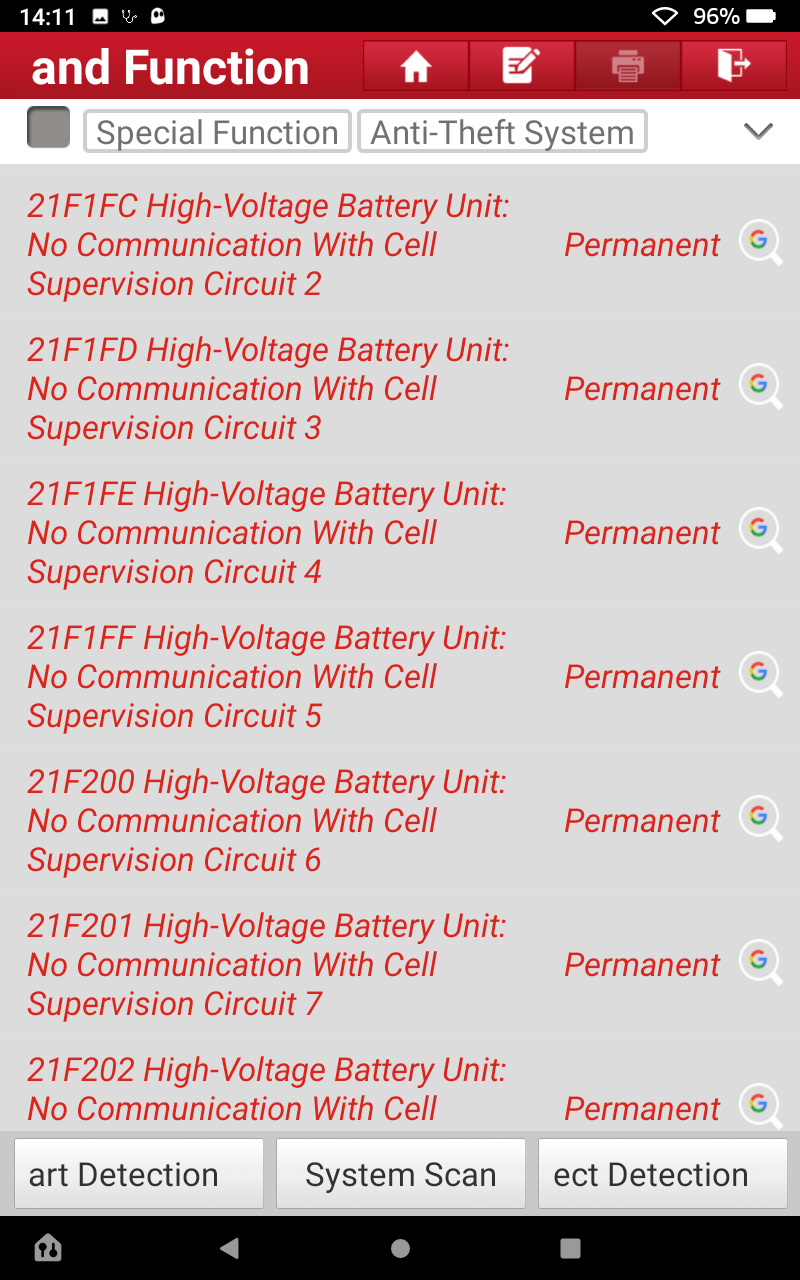Tick the gray checkbox beside Special Function
Image resolution: width=800 pixels, height=1280 pixels.
tap(48, 128)
